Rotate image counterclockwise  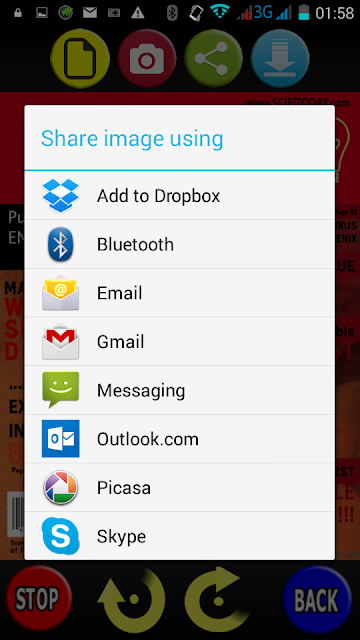(131, 599)
